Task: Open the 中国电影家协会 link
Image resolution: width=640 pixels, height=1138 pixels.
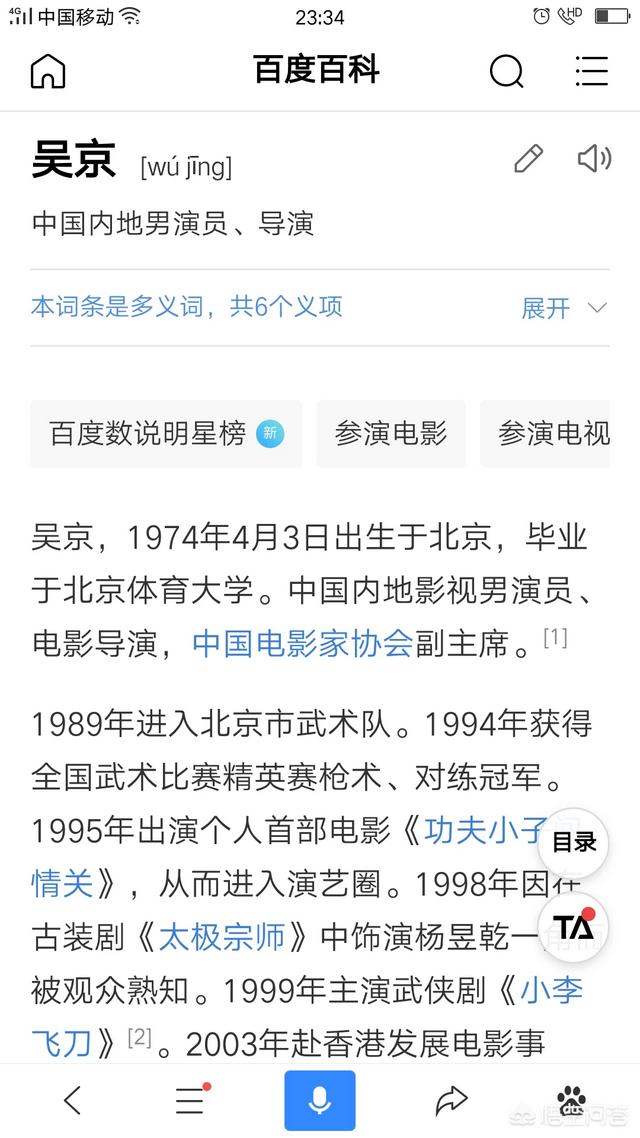Action: pyautogui.click(x=302, y=642)
